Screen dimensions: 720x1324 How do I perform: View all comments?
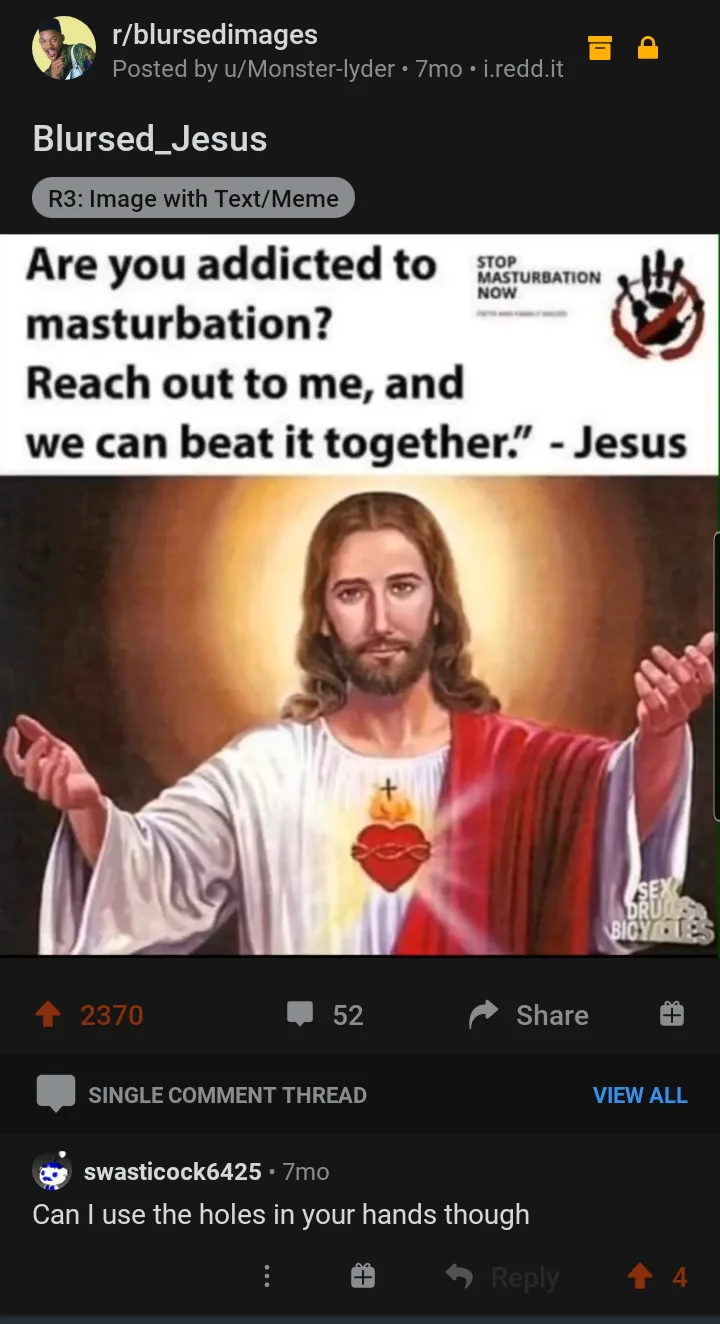[640, 1095]
